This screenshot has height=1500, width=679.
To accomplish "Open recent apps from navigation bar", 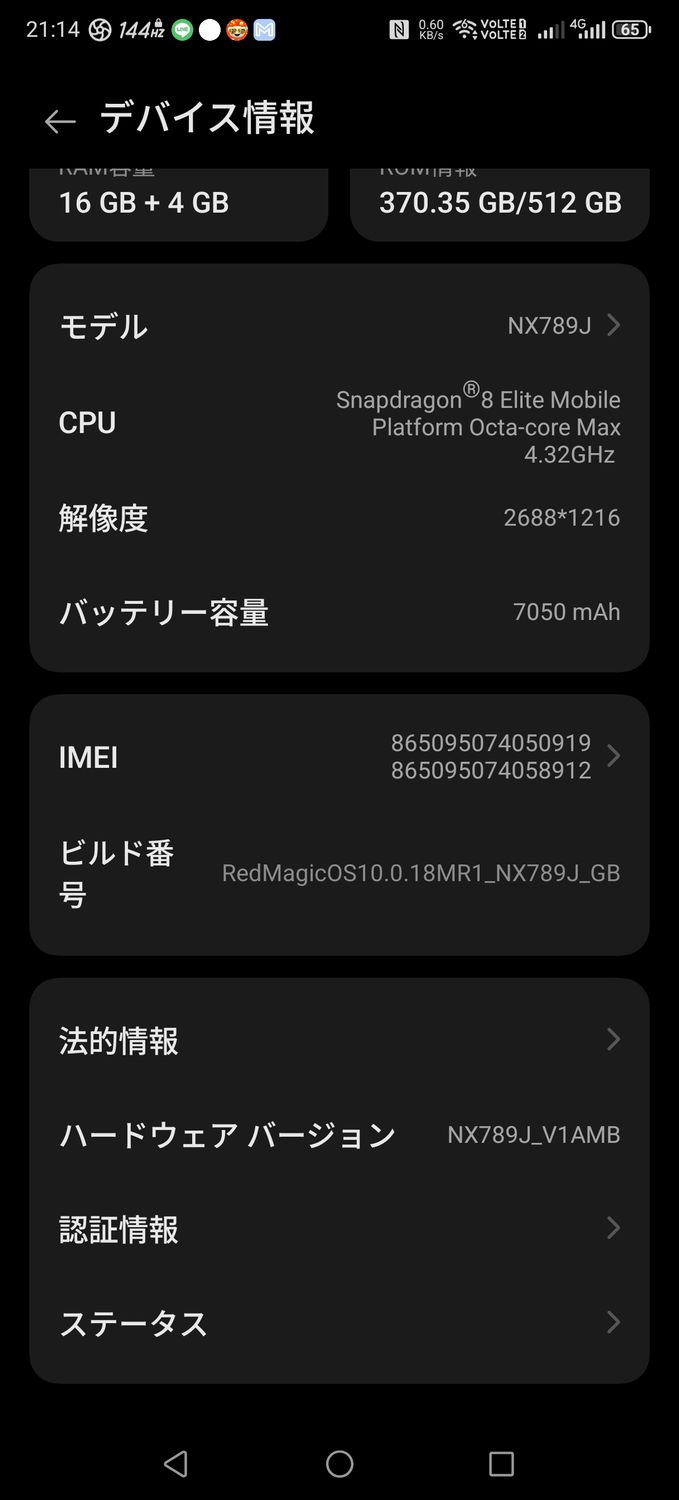I will [x=501, y=1464].
